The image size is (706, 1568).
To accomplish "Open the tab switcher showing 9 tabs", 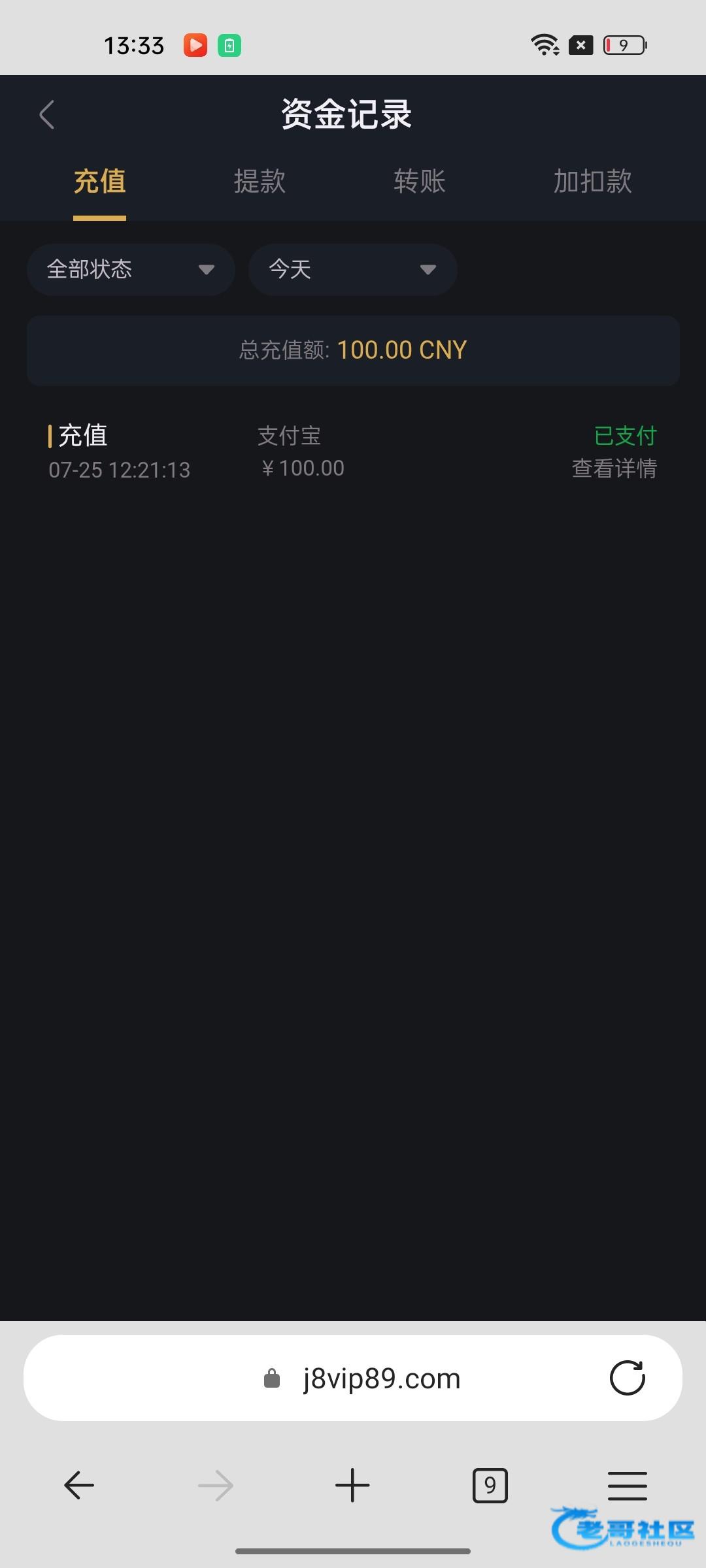I will (490, 1485).
